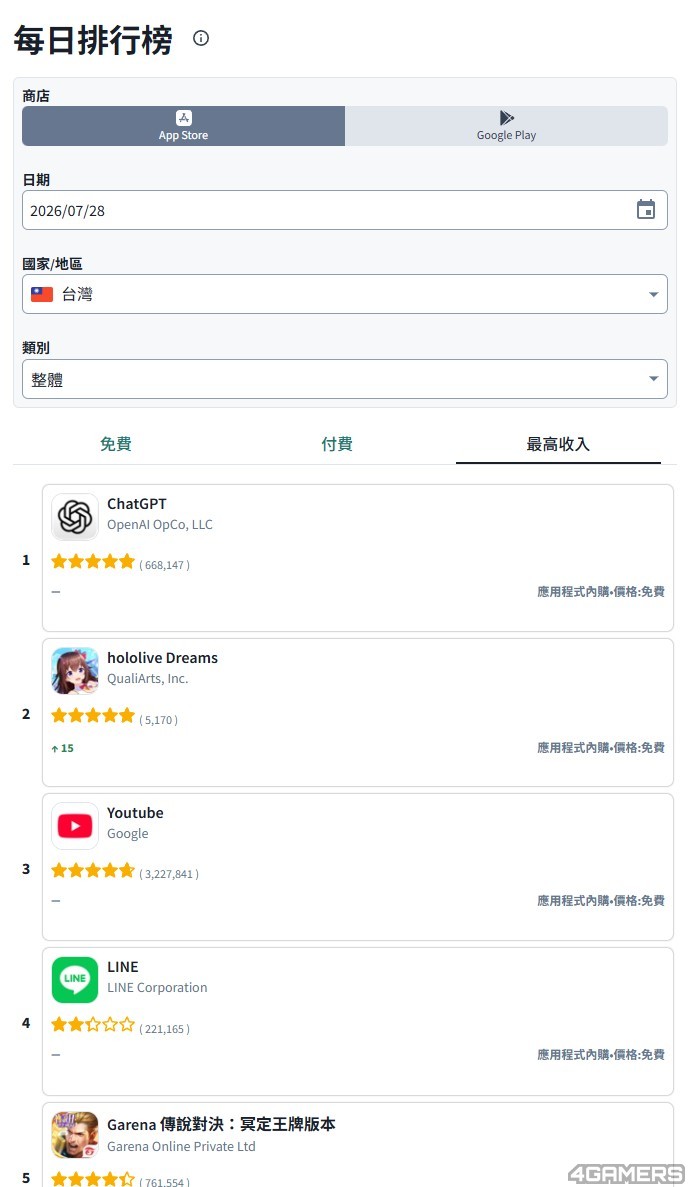This screenshot has width=690, height=1187.
Task: Tap the date field showing 2026/07/28
Action: [345, 210]
